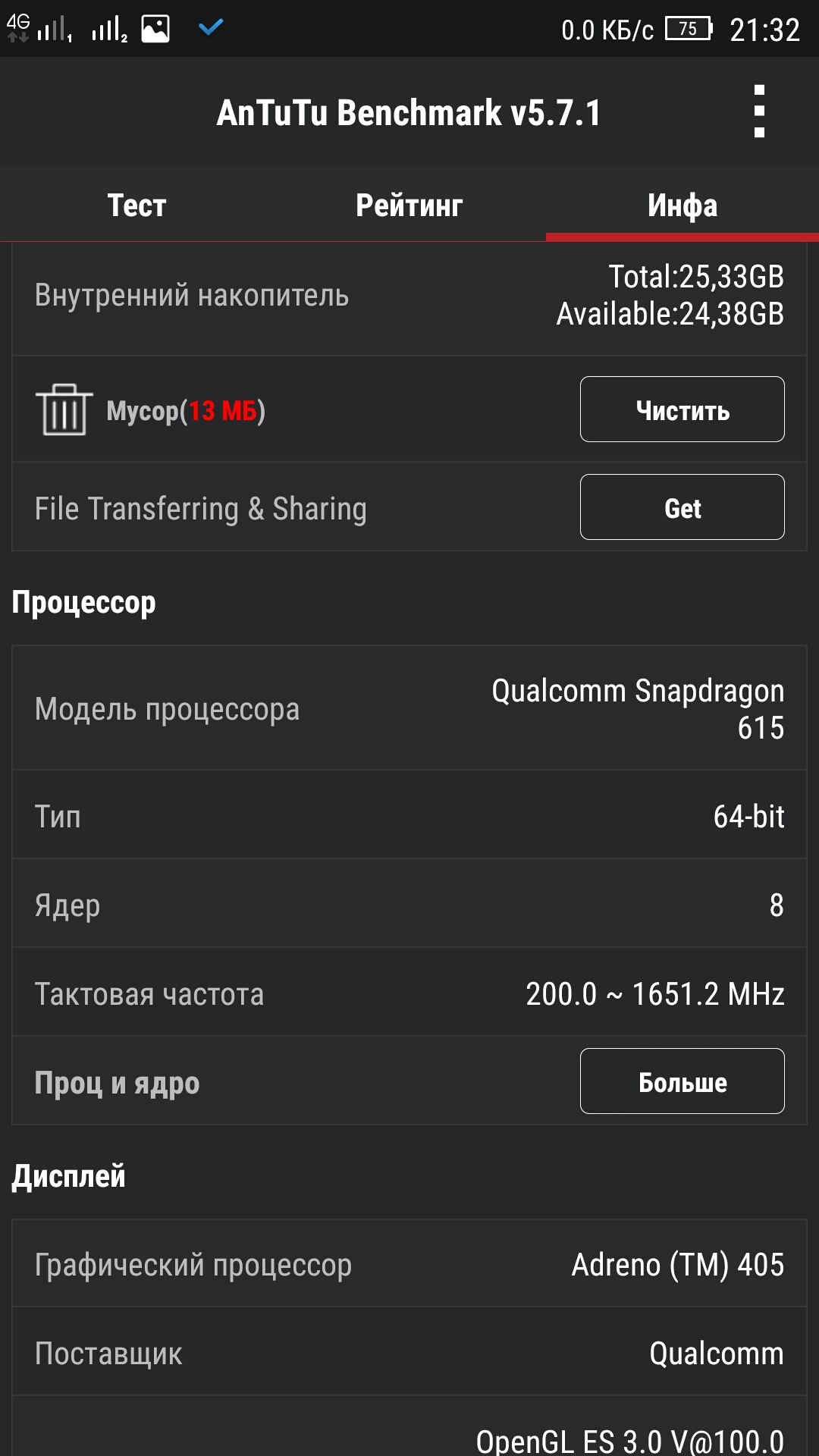Open the three-dot overflow menu

pos(759,111)
